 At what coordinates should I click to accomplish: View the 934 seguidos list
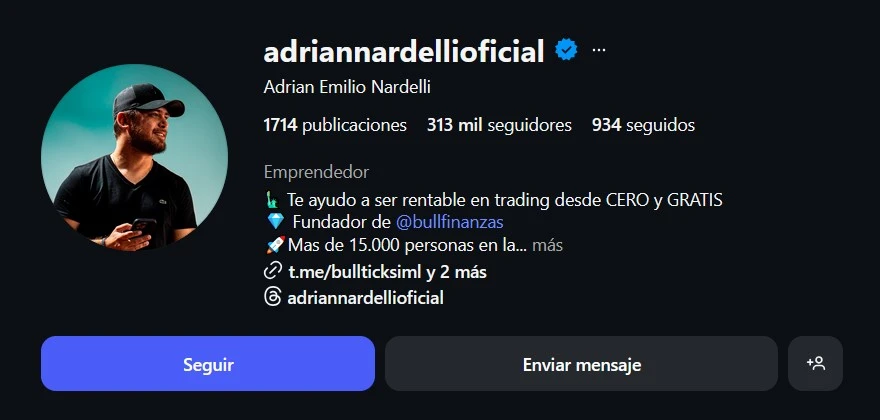643,125
